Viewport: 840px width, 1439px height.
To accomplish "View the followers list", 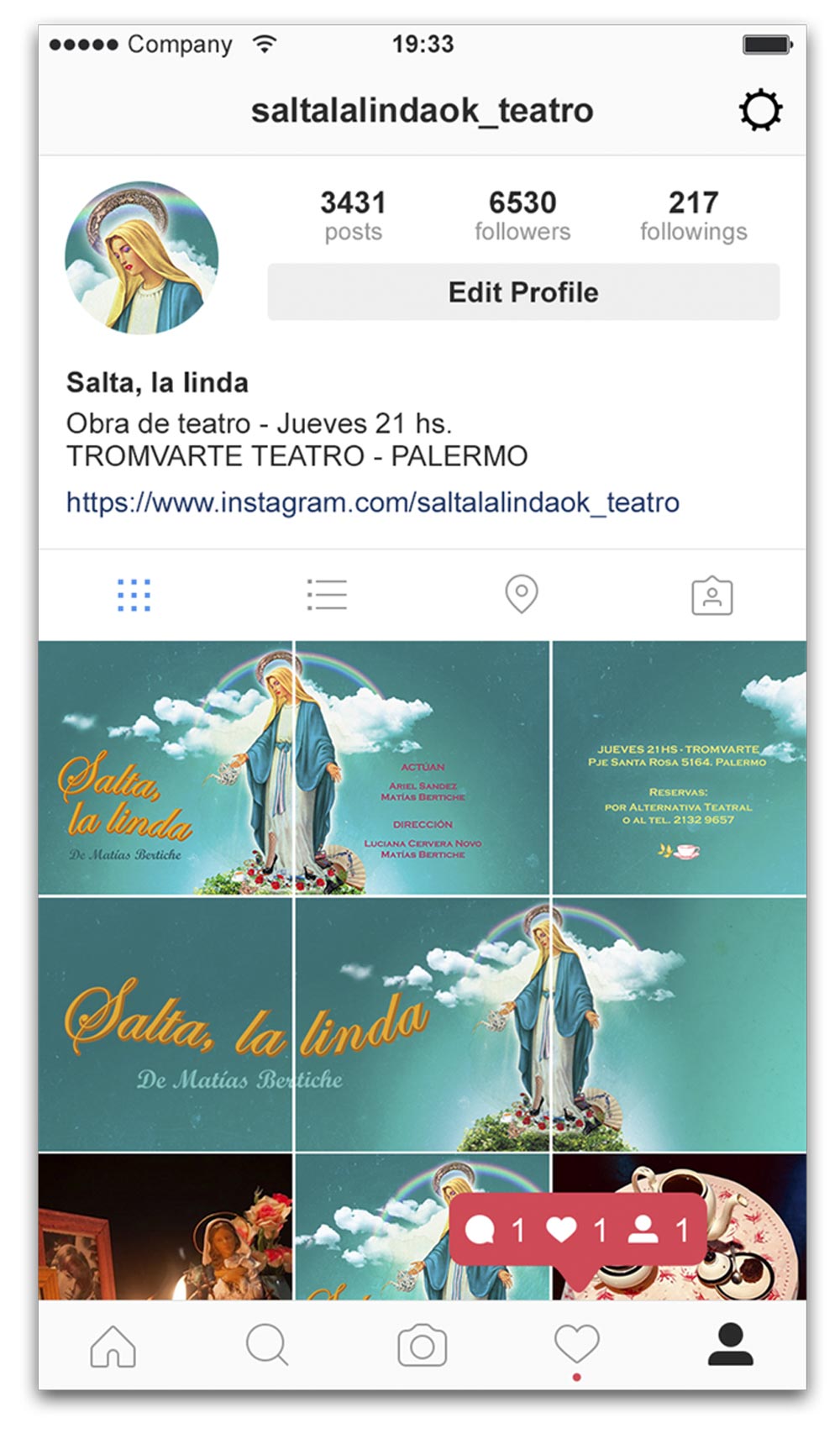I will pyautogui.click(x=522, y=215).
